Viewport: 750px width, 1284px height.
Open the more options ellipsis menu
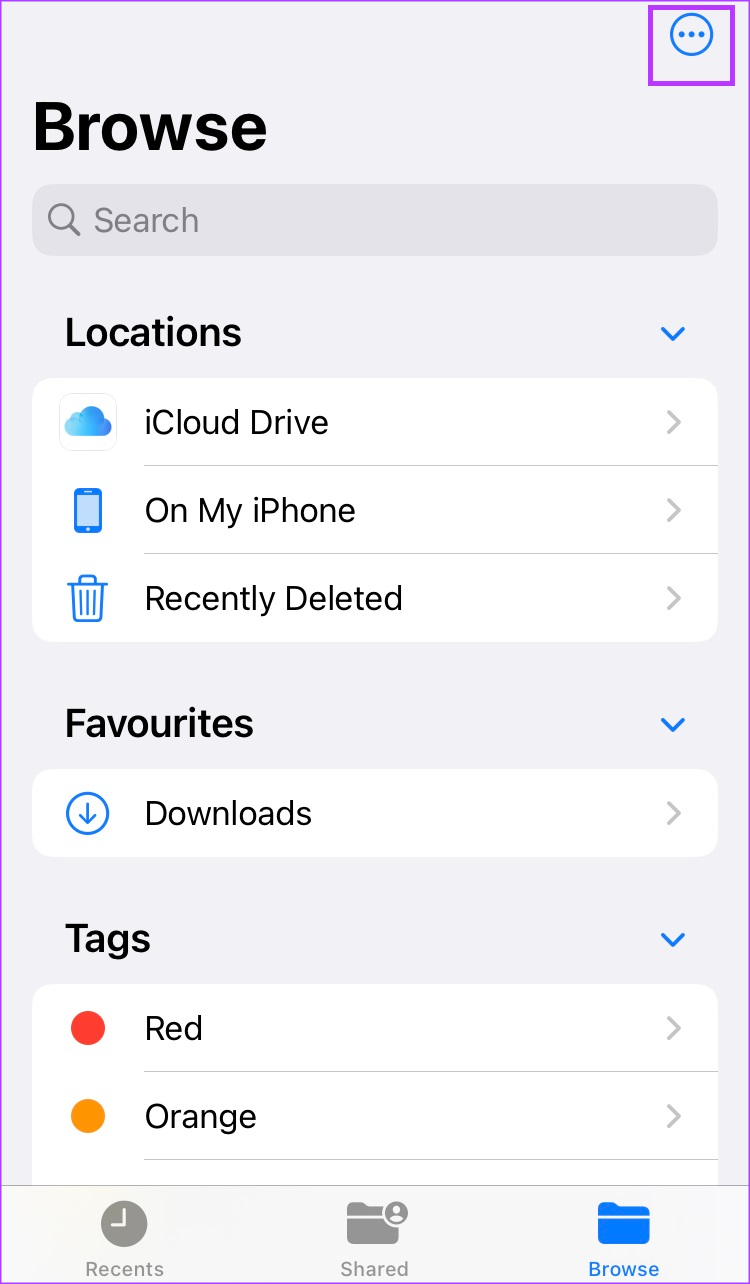pyautogui.click(x=691, y=37)
